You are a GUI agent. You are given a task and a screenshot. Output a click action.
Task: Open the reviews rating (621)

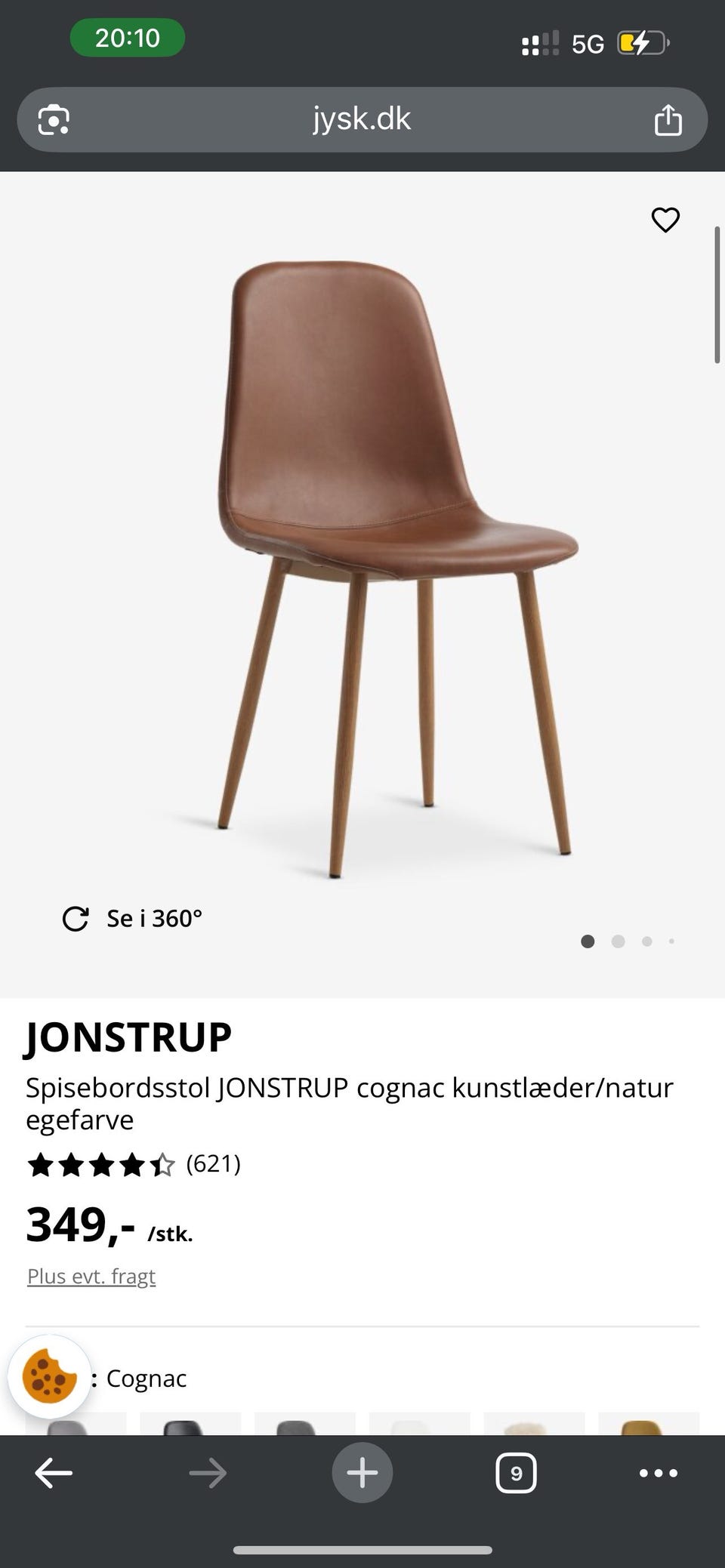point(134,1164)
